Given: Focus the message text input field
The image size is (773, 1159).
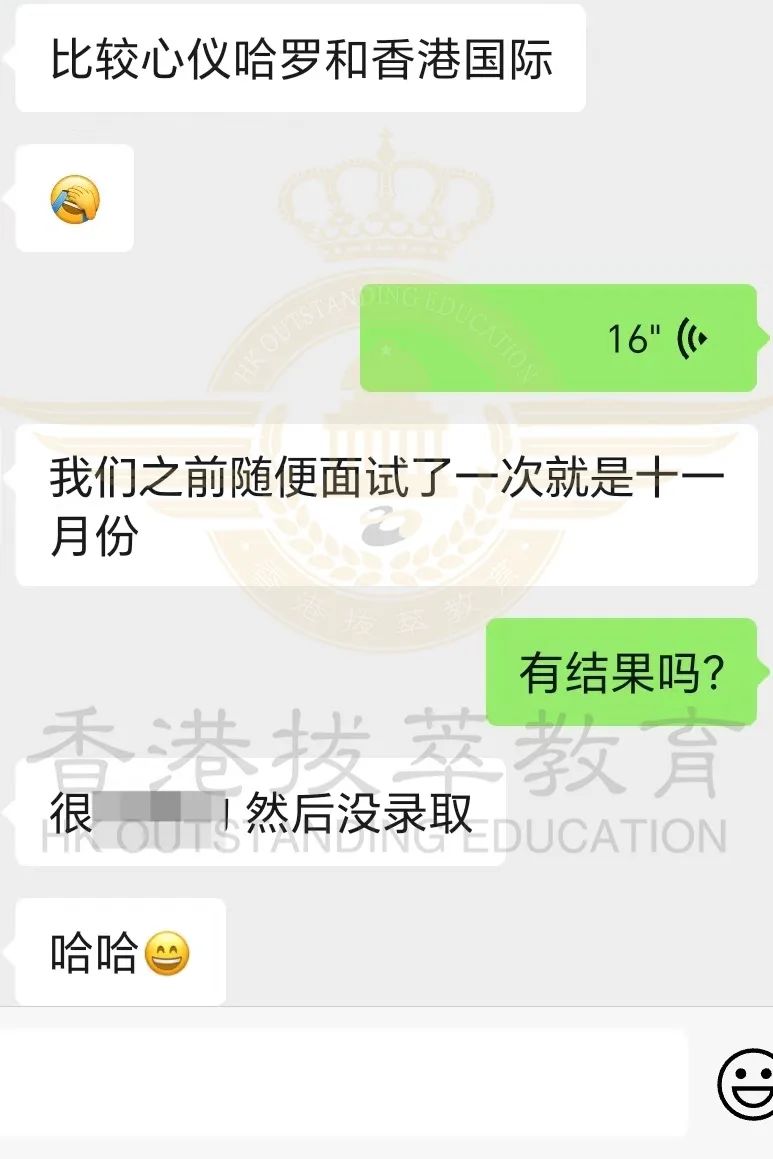Looking at the screenshot, I should point(343,1082).
